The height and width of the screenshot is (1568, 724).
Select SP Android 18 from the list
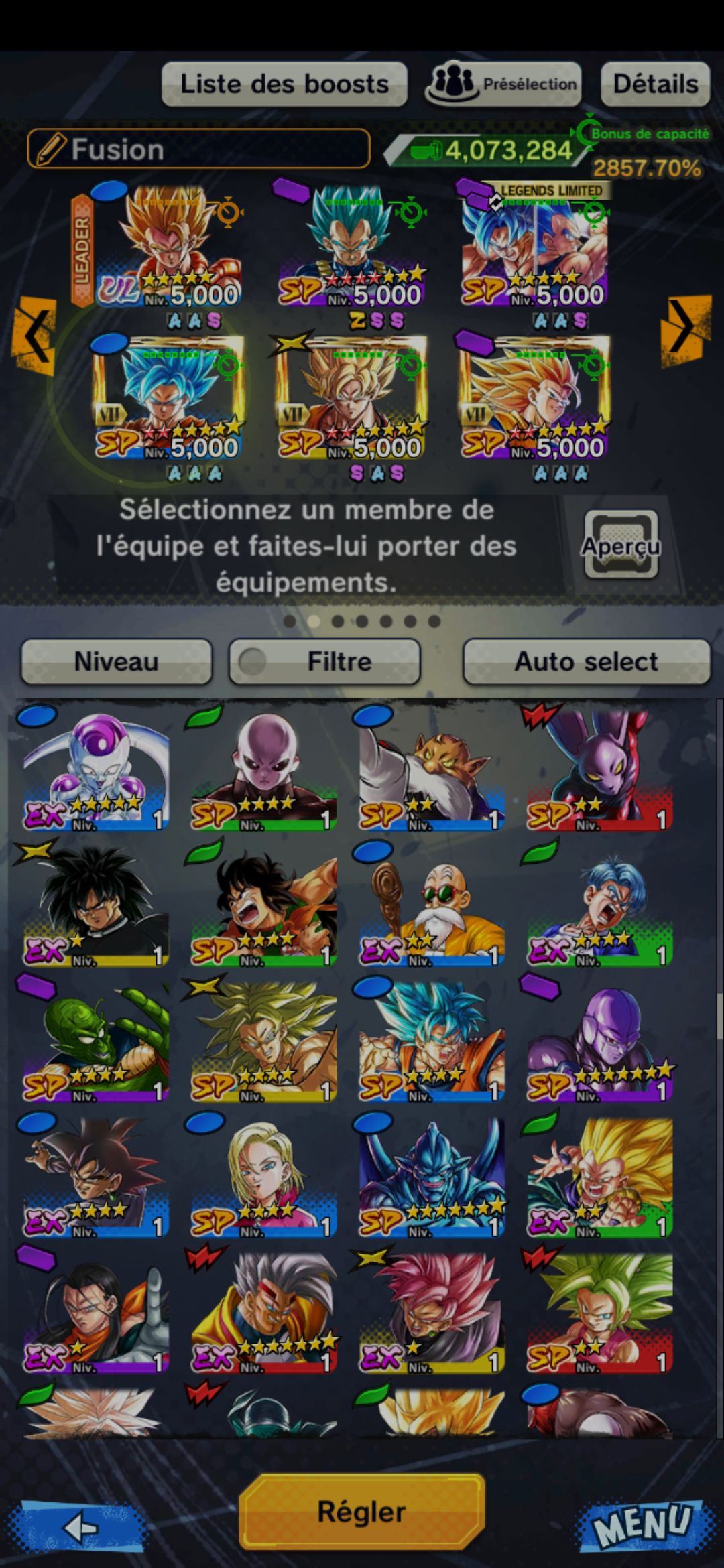click(x=263, y=1177)
